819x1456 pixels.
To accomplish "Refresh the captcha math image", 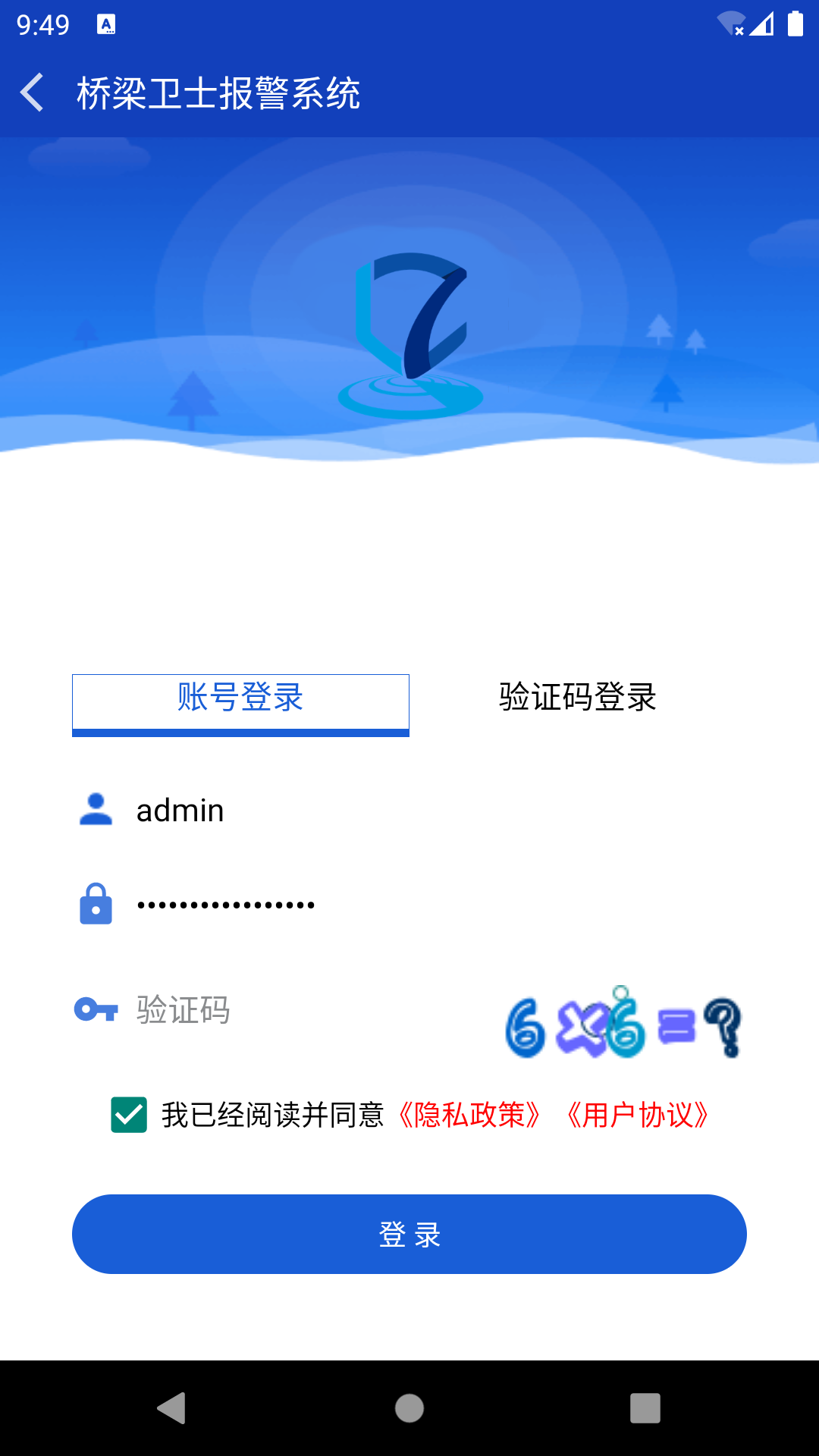I will point(623,1024).
